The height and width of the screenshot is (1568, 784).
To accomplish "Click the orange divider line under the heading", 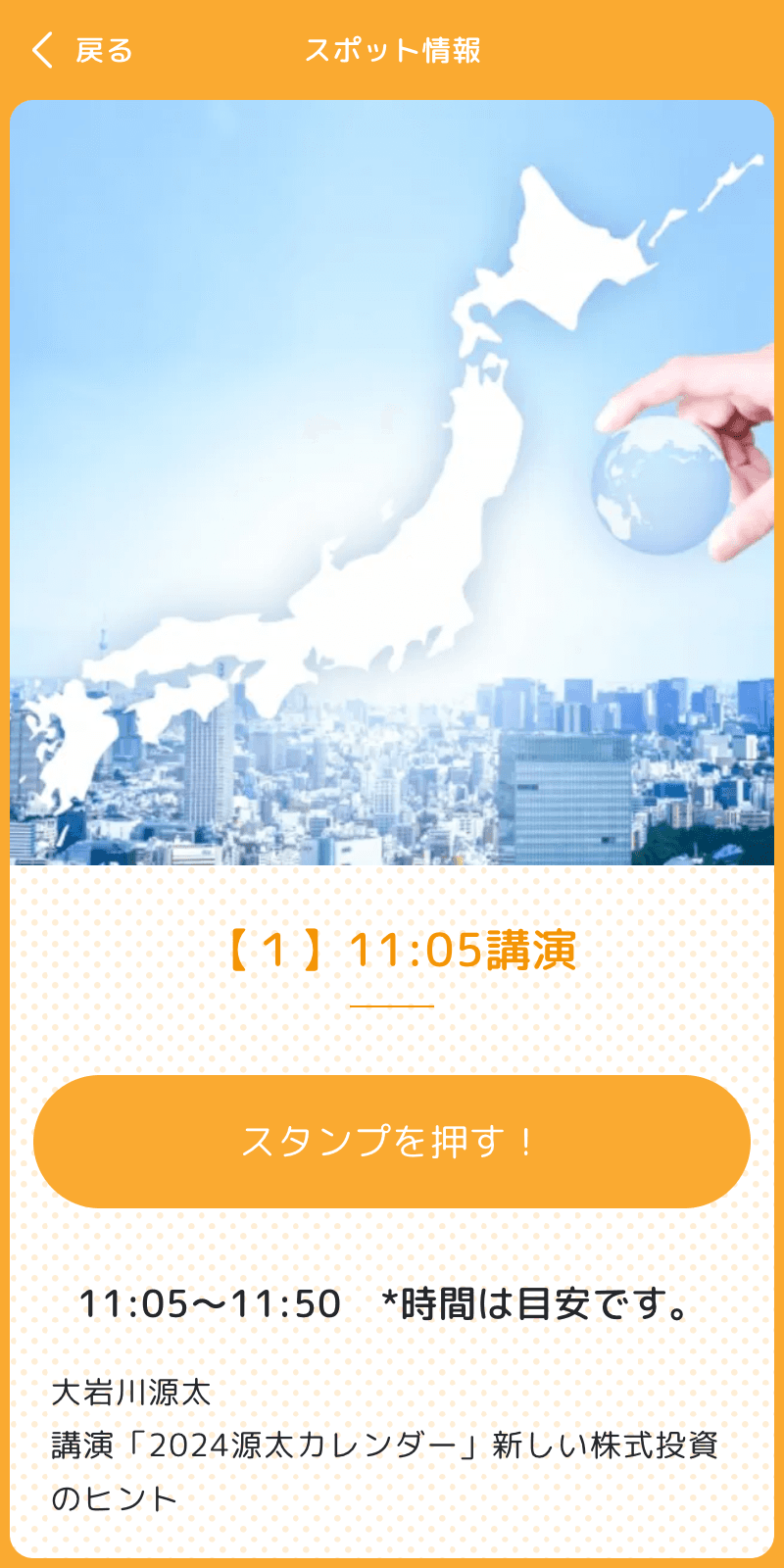I will tap(392, 1004).
